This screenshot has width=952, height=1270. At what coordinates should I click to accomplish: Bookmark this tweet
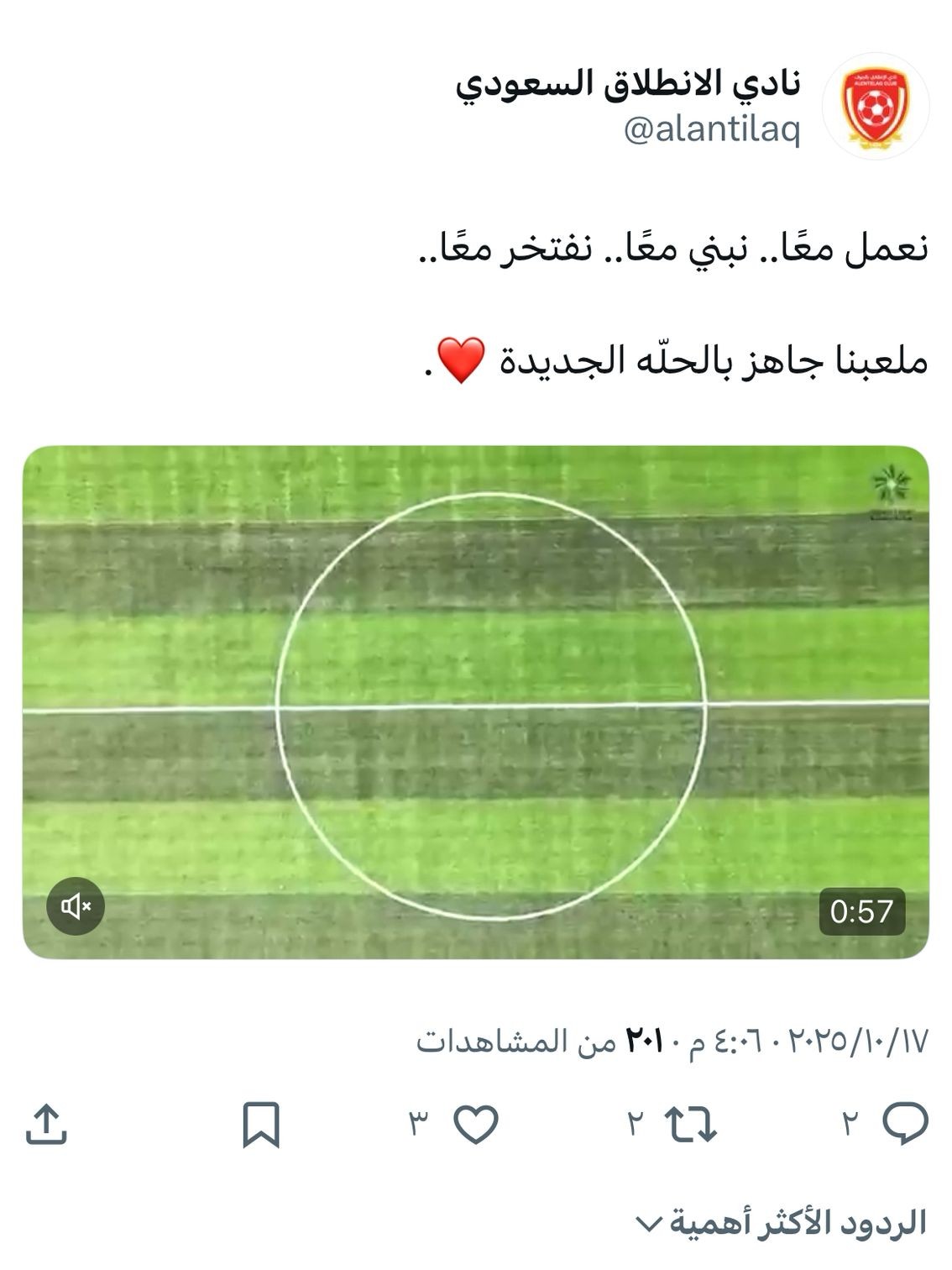pyautogui.click(x=261, y=1124)
